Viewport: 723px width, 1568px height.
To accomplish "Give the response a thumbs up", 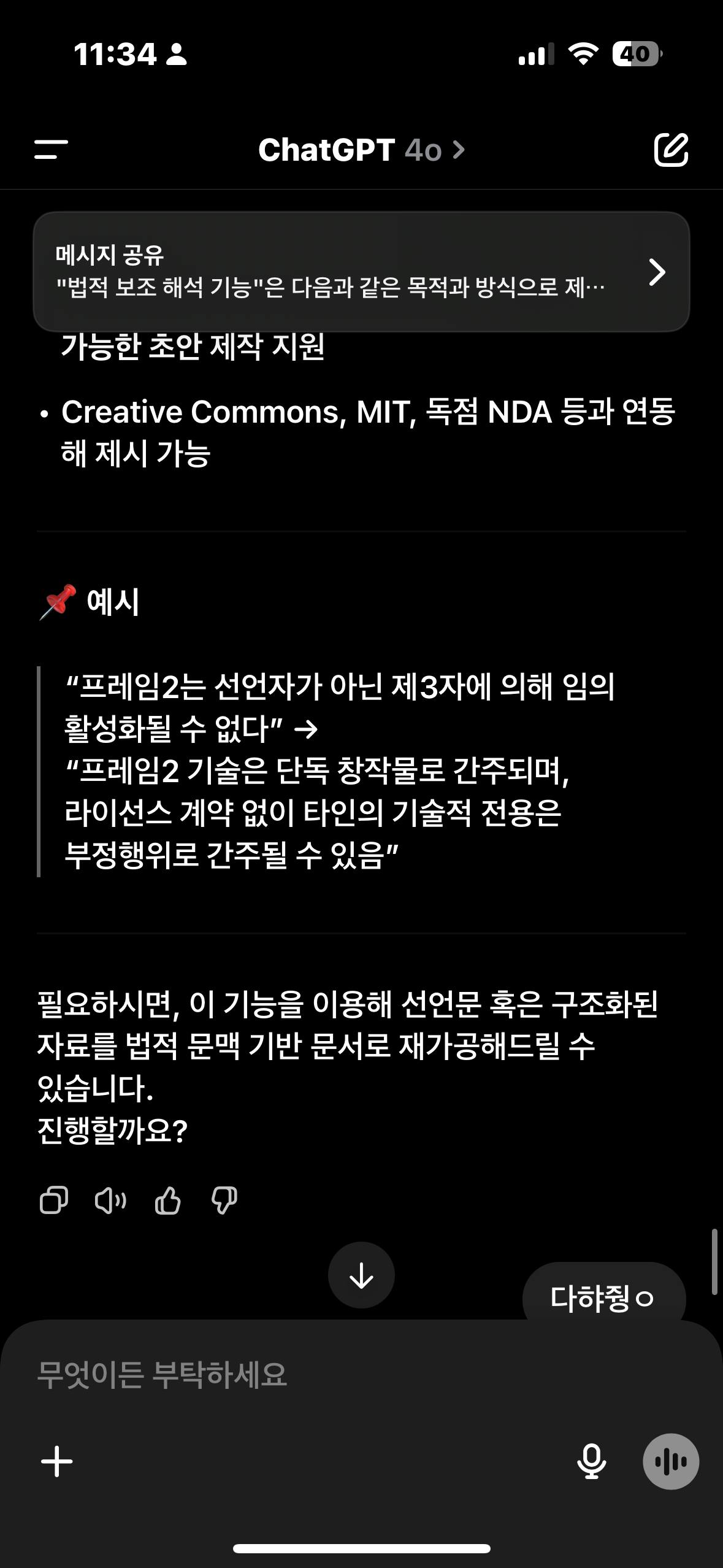I will tap(167, 1200).
